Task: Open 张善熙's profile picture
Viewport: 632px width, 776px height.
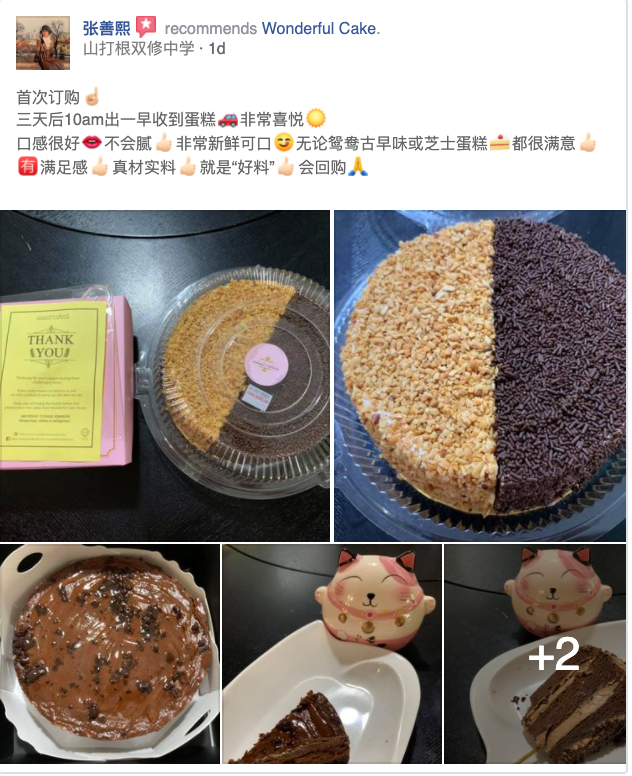Action: click(43, 42)
